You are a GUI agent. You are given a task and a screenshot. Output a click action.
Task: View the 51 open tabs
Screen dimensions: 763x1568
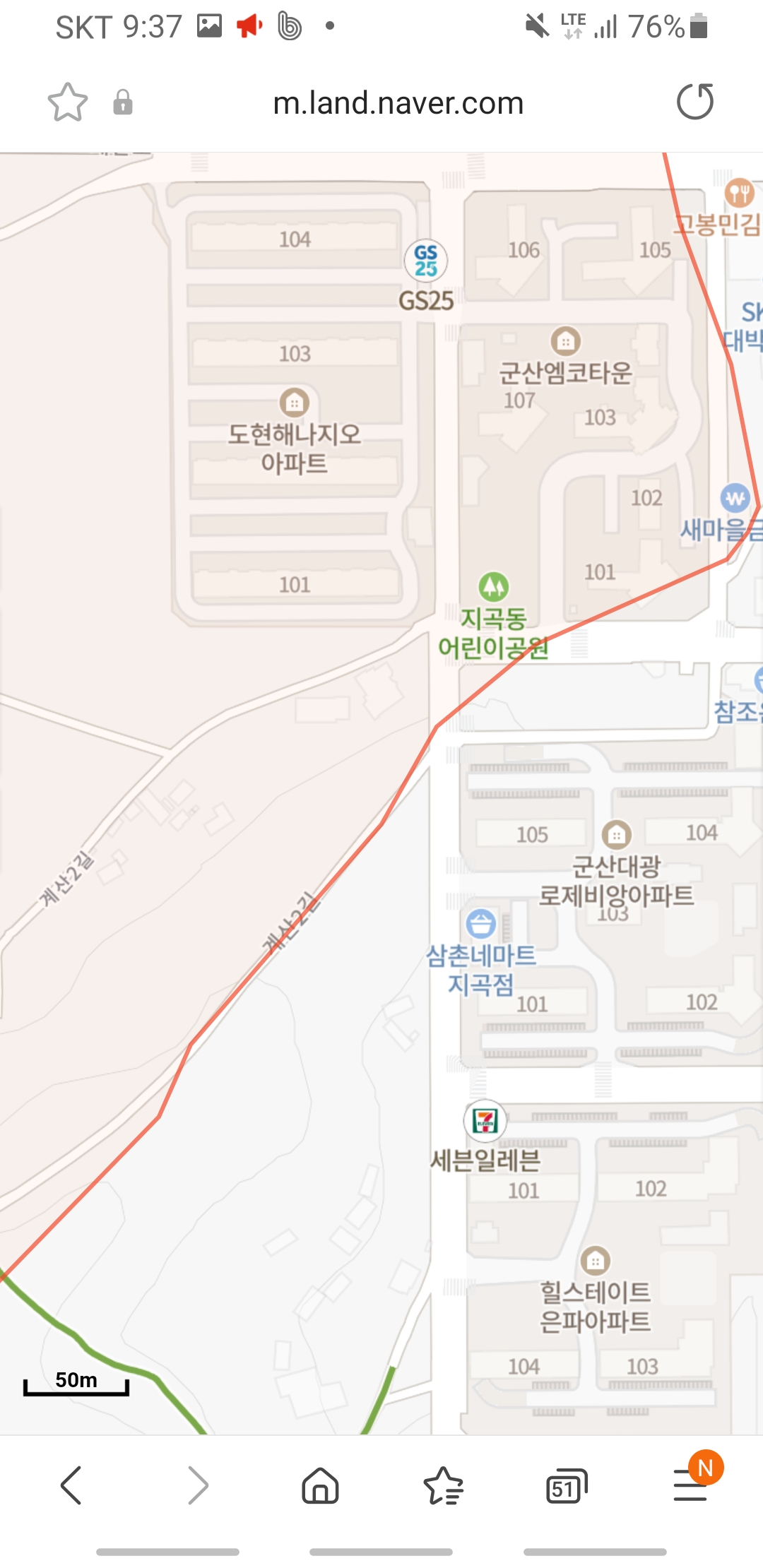coord(566,1486)
